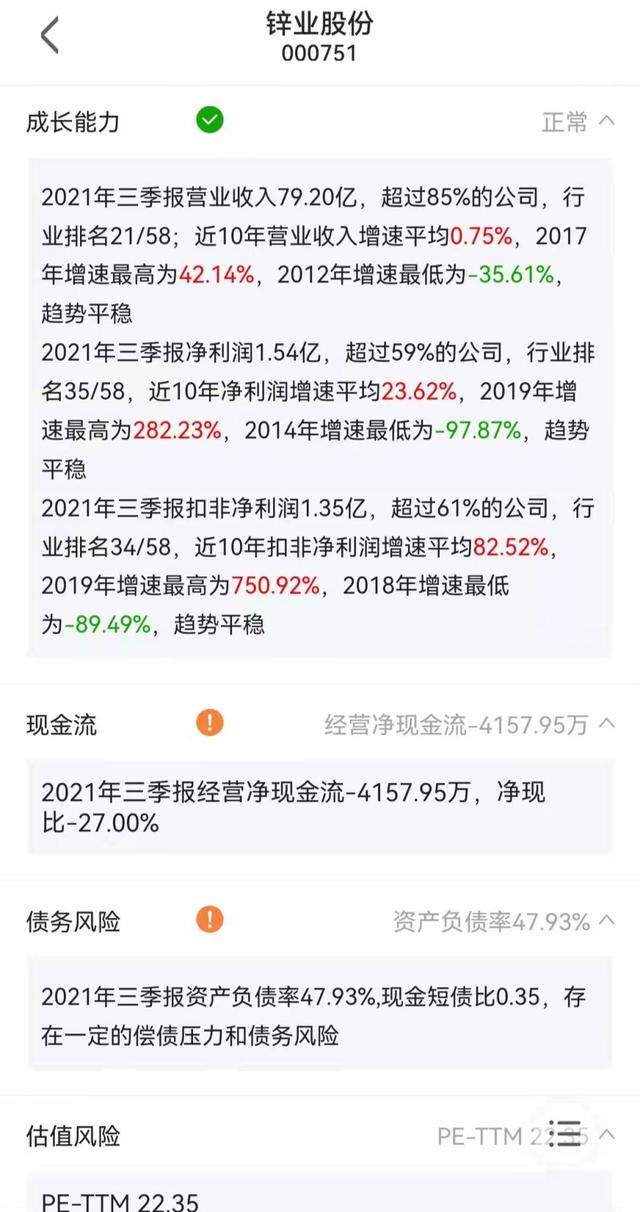Screen dimensions: 640x1212
Task: Collapse the 成长能力 section
Action: [x=606, y=122]
